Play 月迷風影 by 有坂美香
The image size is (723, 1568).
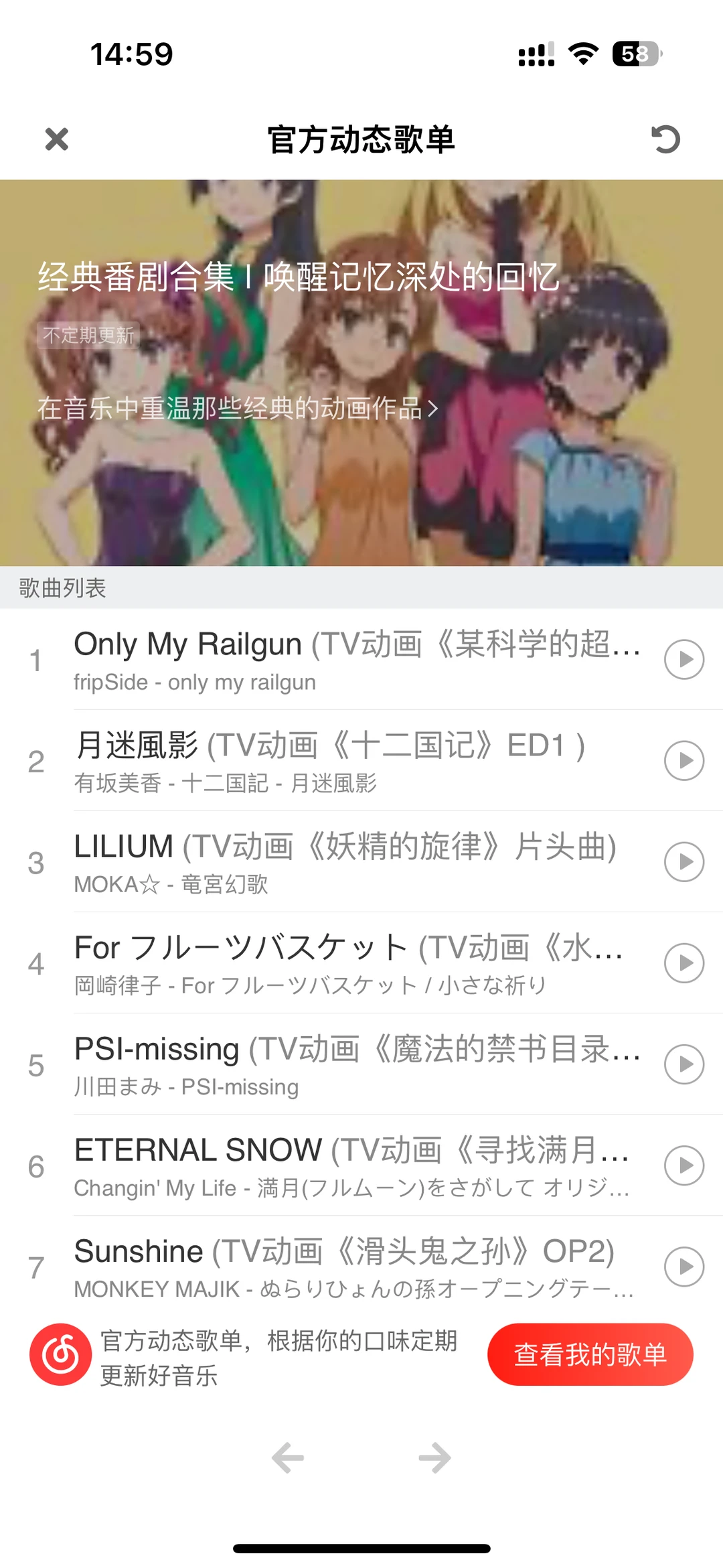point(684,761)
